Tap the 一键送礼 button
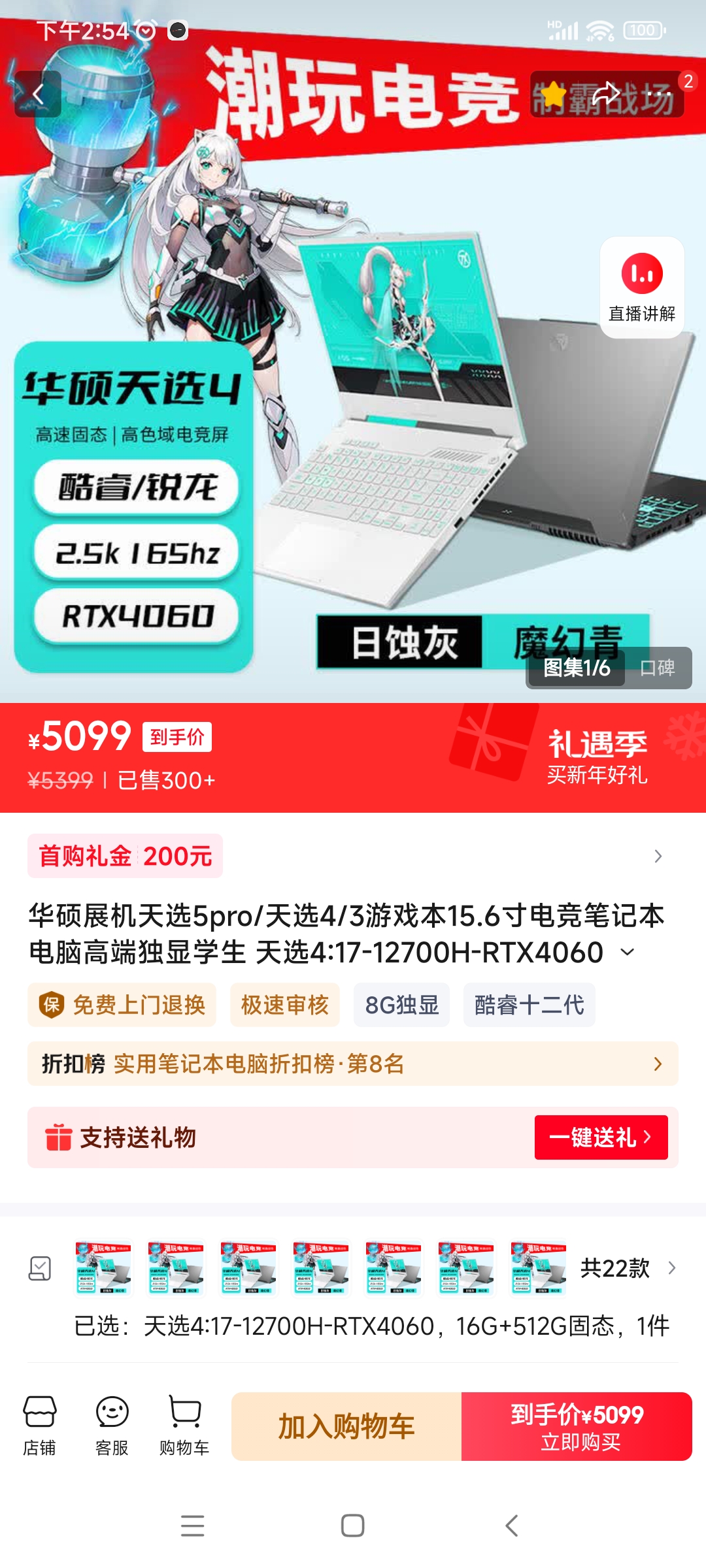Screen dimensions: 706x1568 click(x=601, y=1137)
